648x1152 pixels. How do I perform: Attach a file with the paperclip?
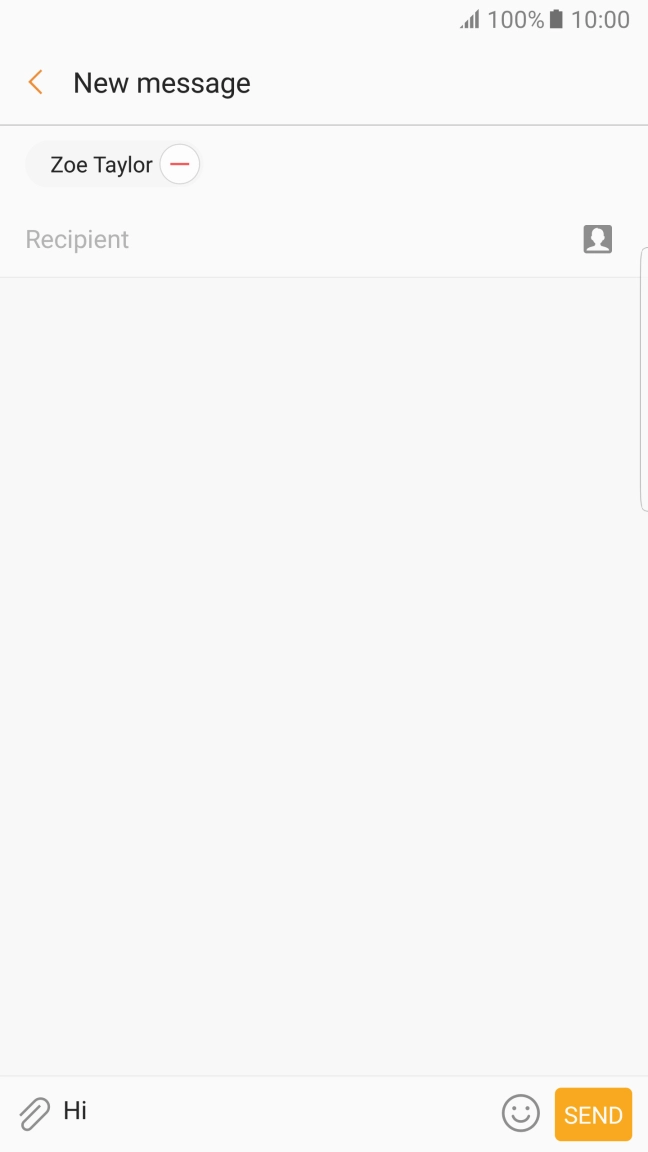click(34, 1113)
